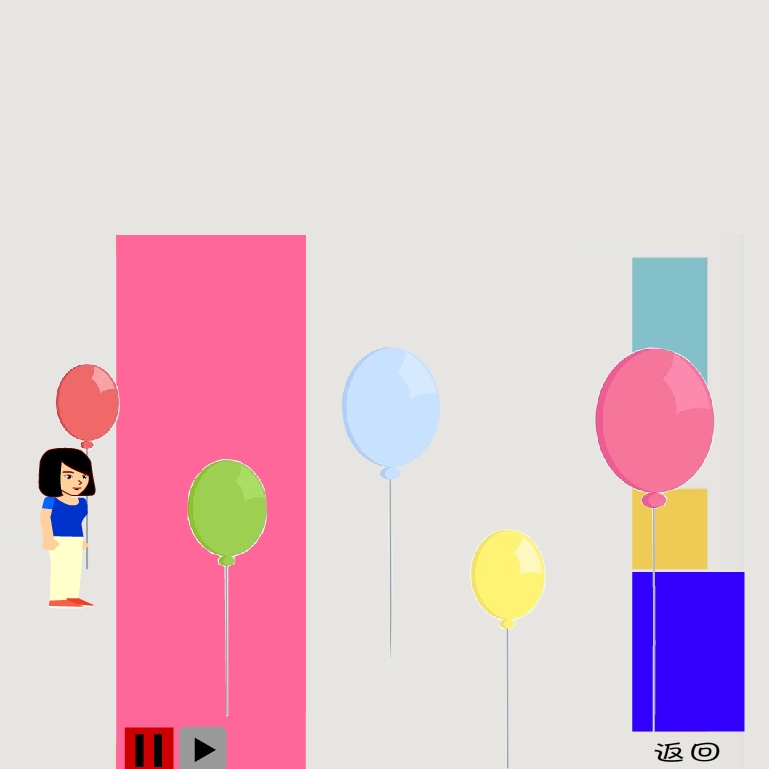Viewport: 769px width, 769px height.
Task: Pop the green balloon
Action: [227, 508]
